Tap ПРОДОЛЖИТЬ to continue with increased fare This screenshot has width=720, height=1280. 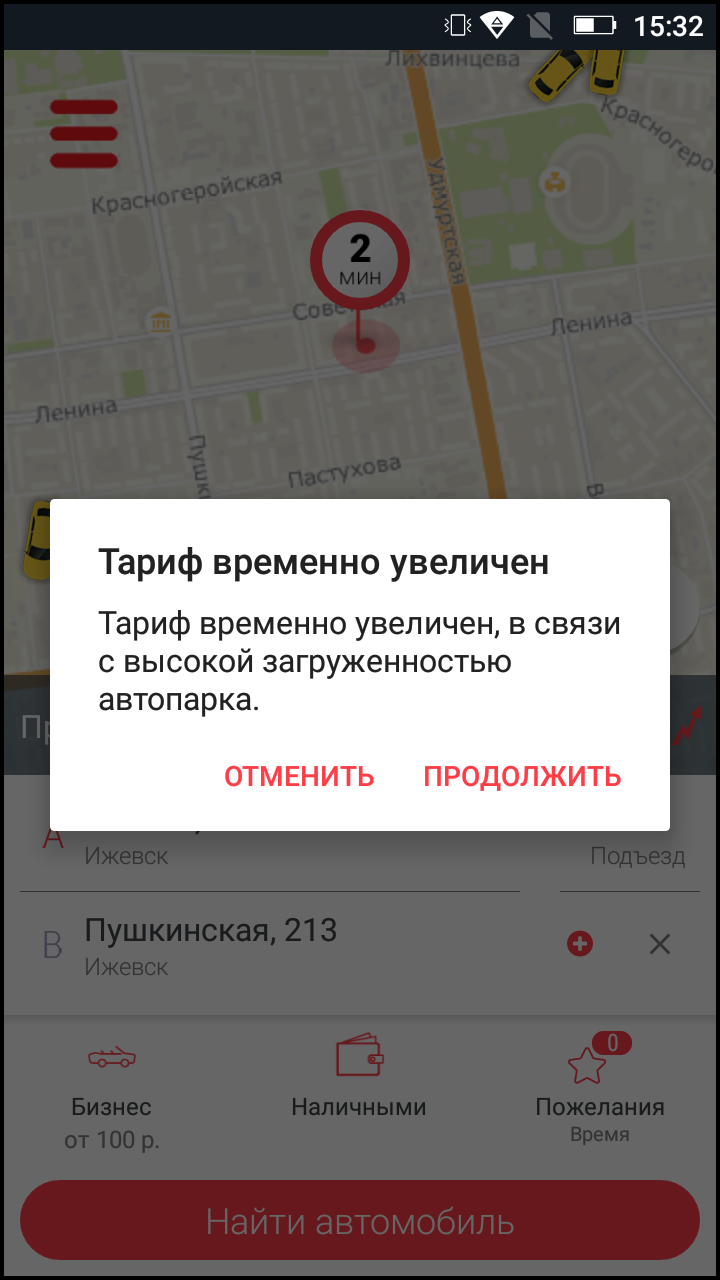coord(522,776)
